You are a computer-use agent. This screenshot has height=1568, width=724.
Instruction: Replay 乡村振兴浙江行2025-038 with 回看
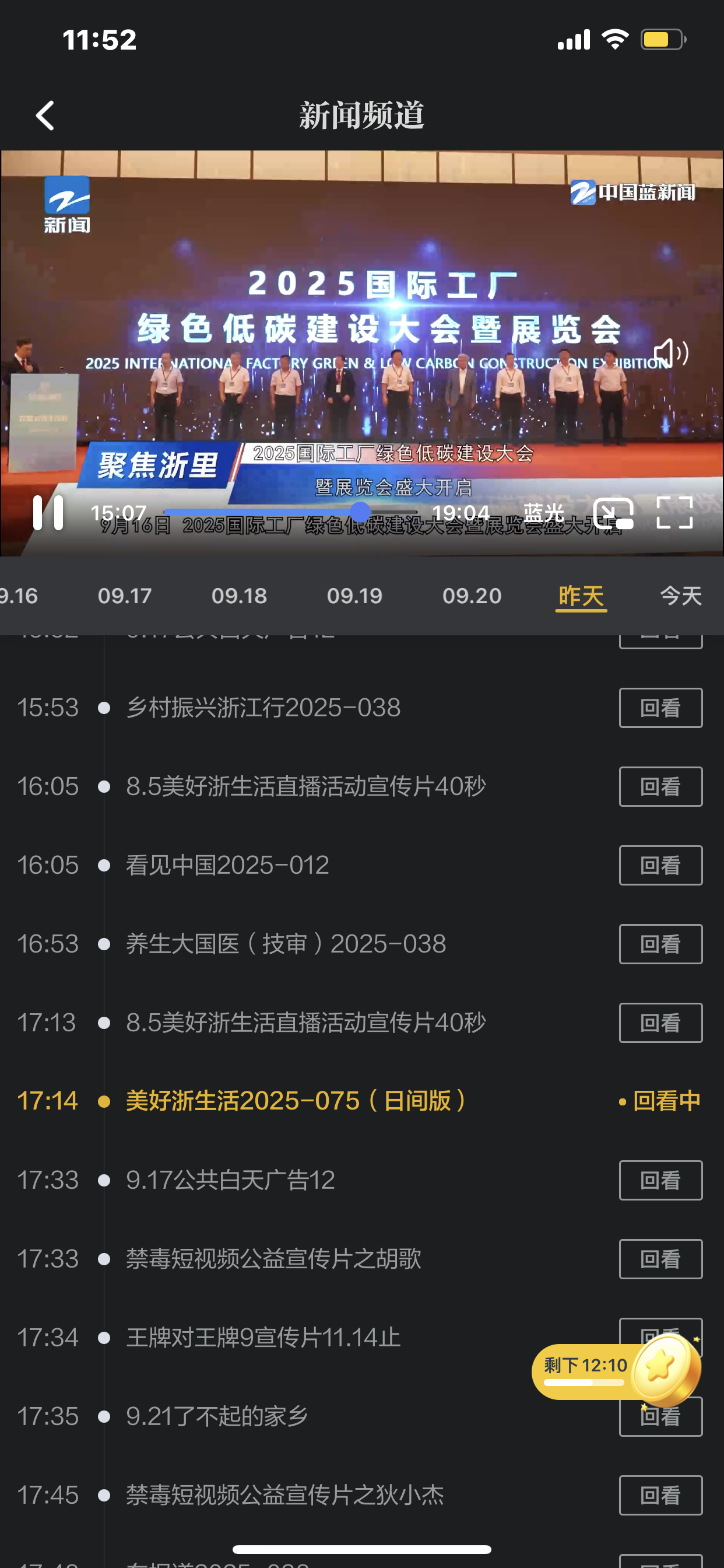point(660,708)
